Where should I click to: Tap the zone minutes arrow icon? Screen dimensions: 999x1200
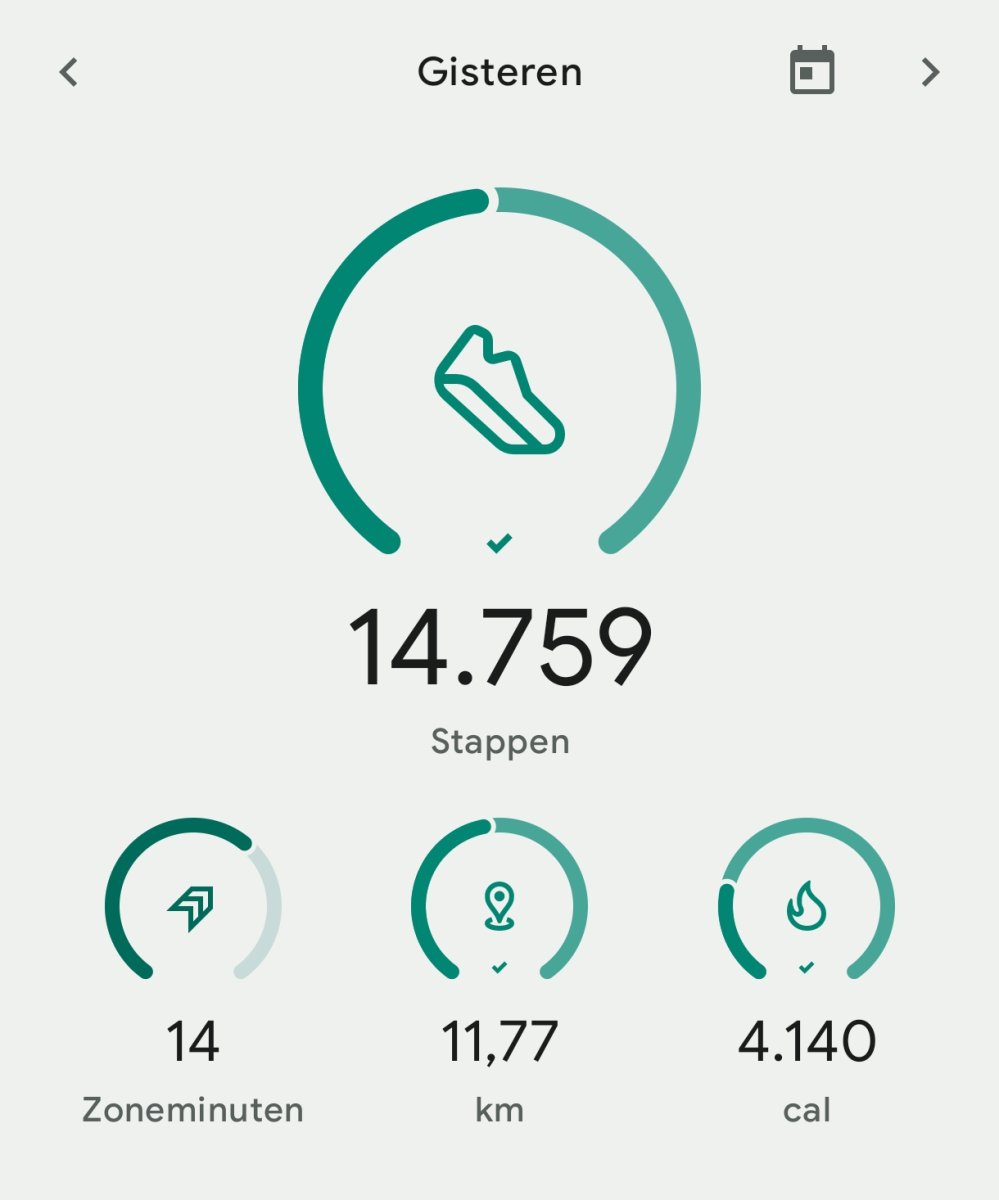pyautogui.click(x=193, y=905)
